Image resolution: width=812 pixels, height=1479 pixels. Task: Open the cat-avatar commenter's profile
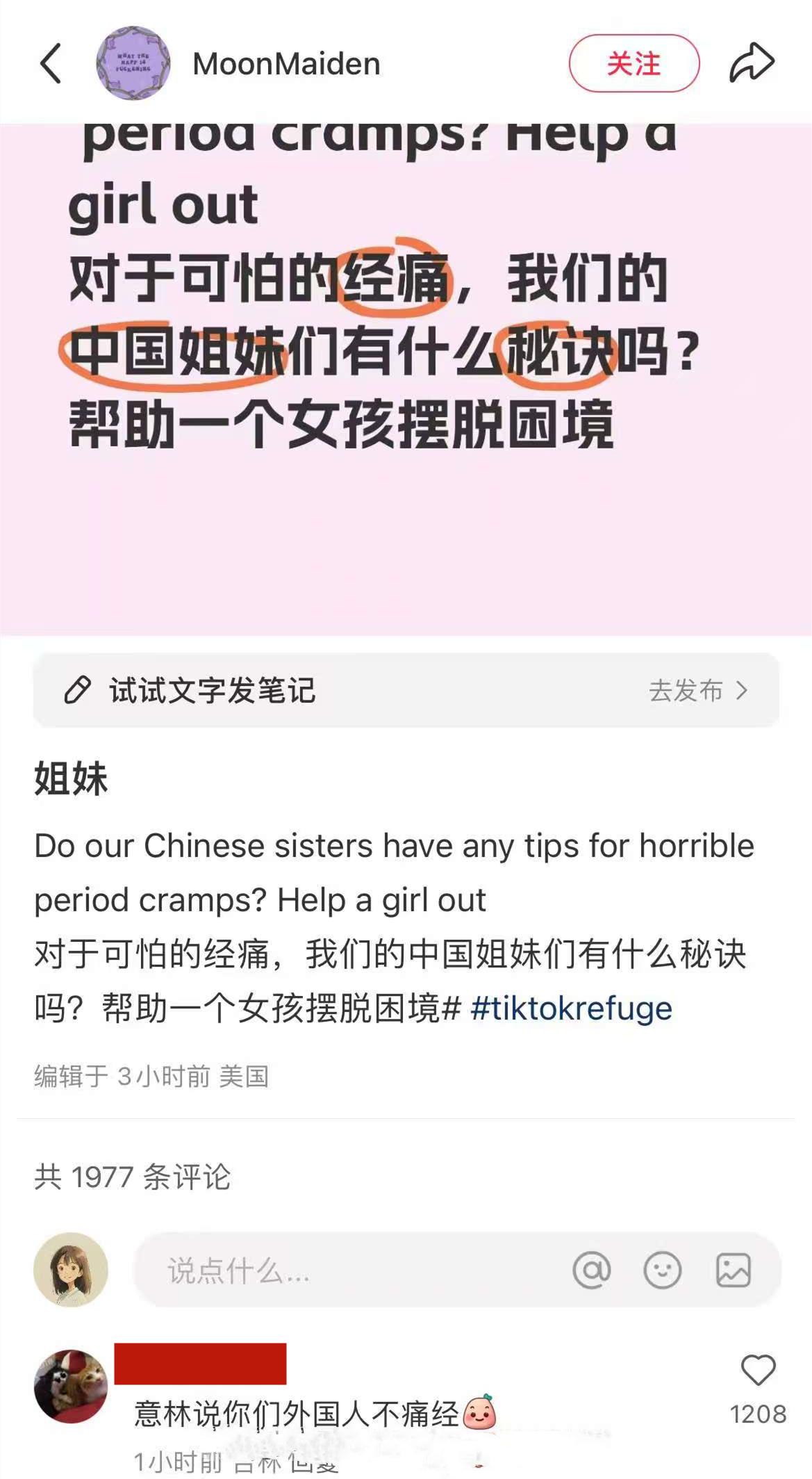[70, 1386]
